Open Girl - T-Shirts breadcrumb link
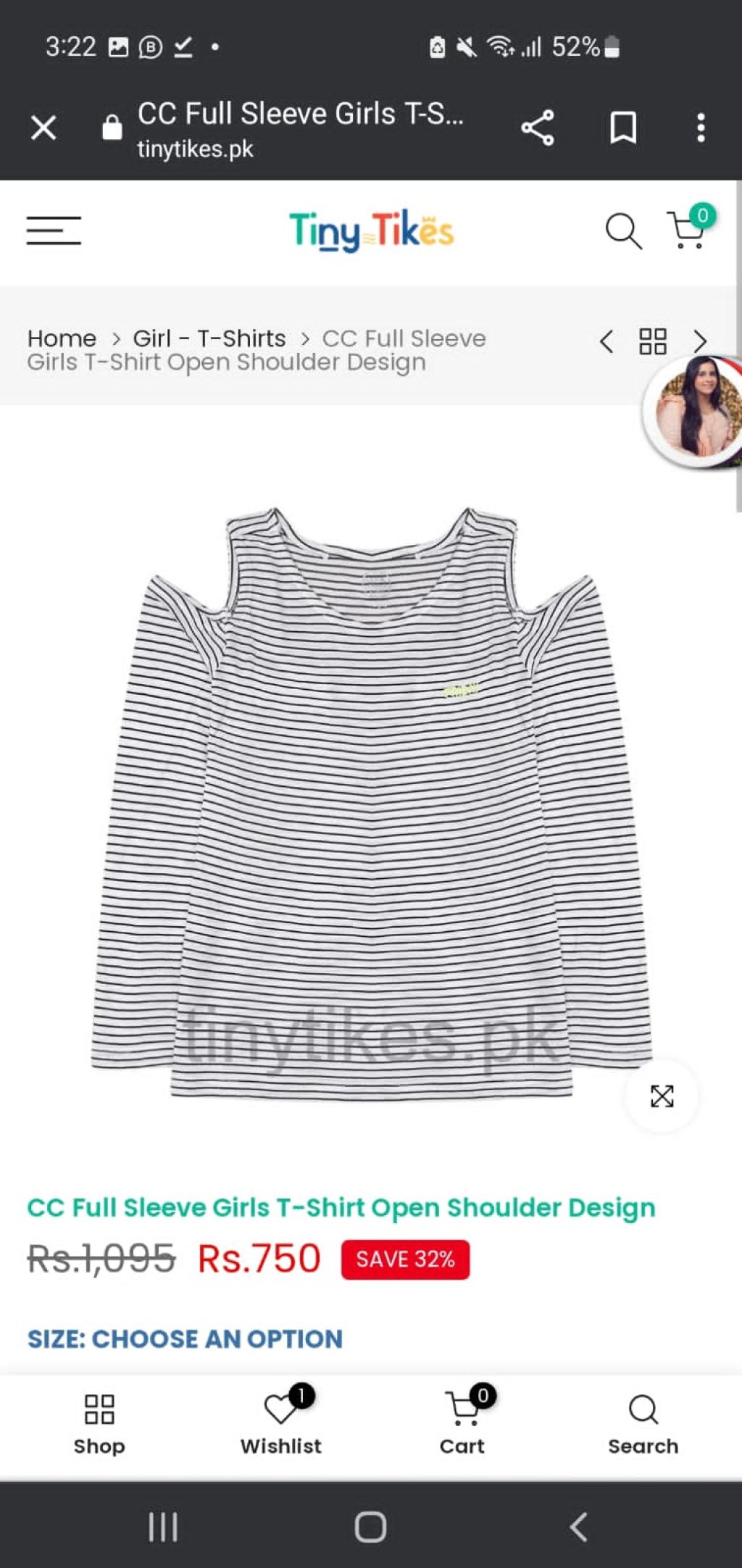Screen dimensions: 742x1568 click(209, 338)
